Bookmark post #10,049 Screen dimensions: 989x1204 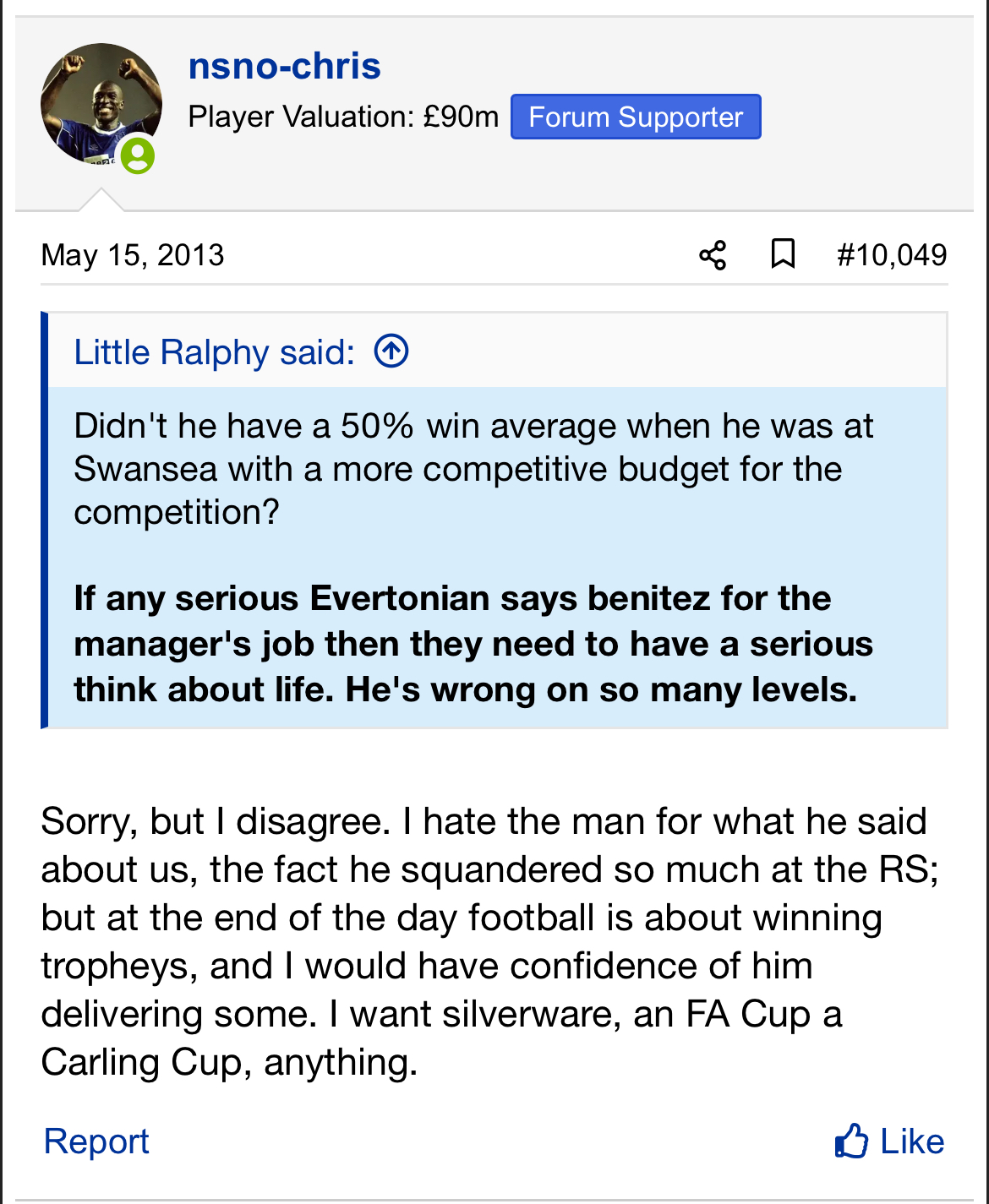pyautogui.click(x=783, y=254)
